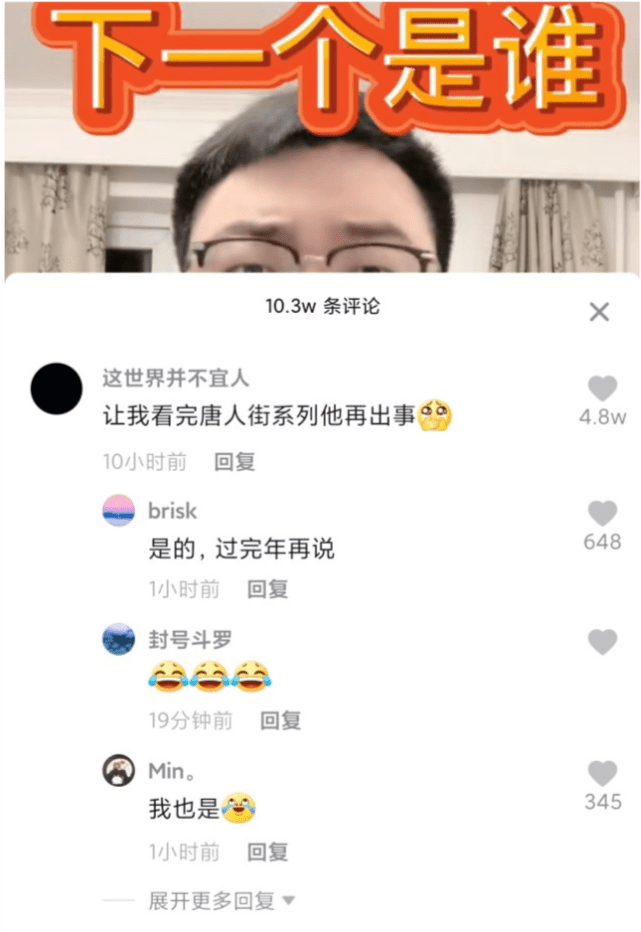
Task: Open brisk's profile avatar
Action: 119,511
